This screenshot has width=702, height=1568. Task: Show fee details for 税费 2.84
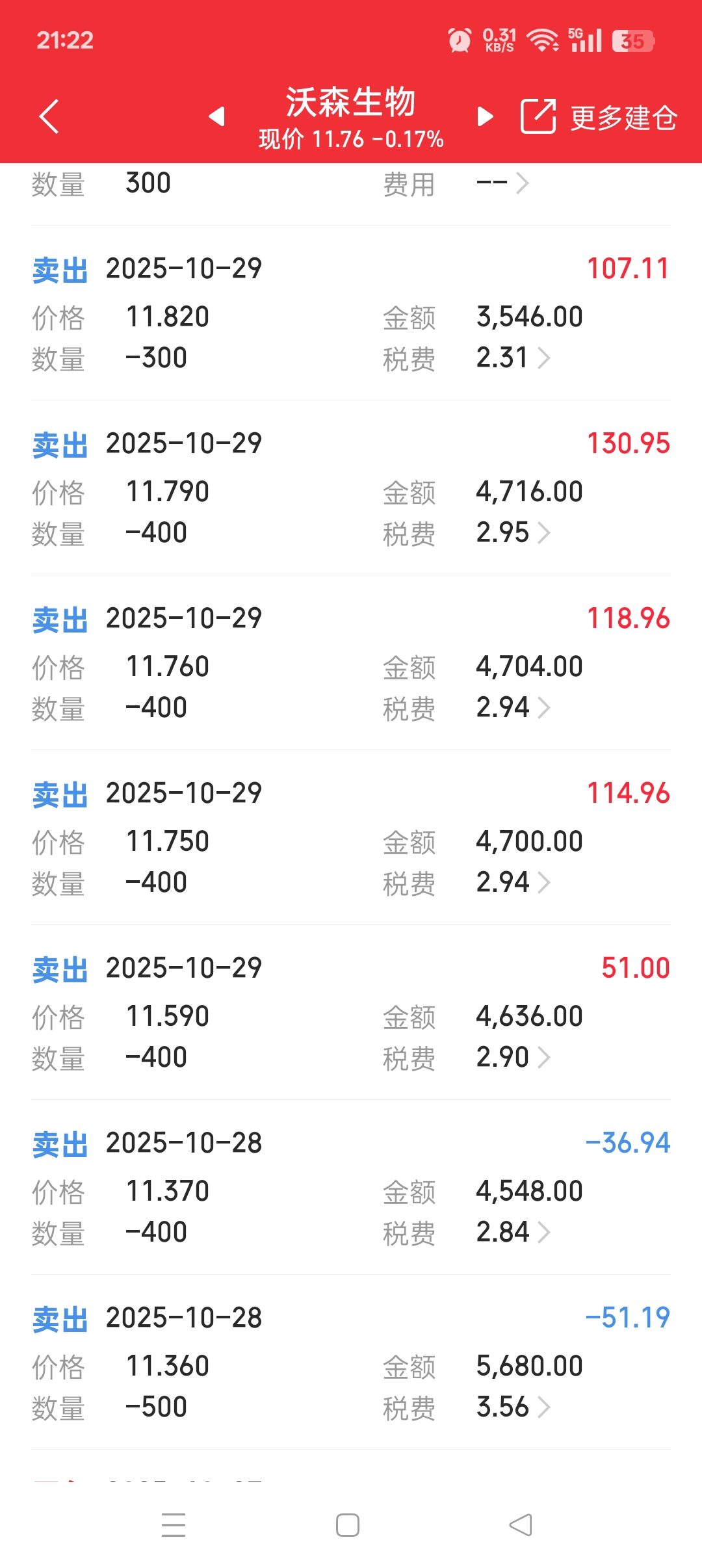[544, 1232]
